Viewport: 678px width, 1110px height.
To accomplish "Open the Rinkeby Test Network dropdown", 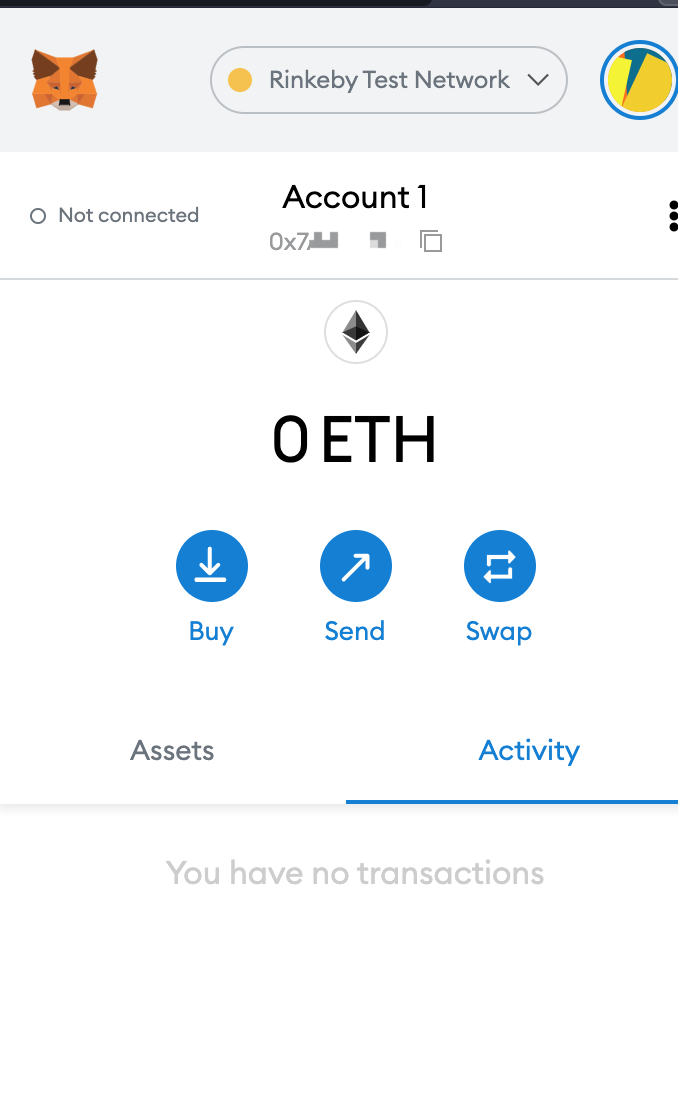I will point(389,80).
